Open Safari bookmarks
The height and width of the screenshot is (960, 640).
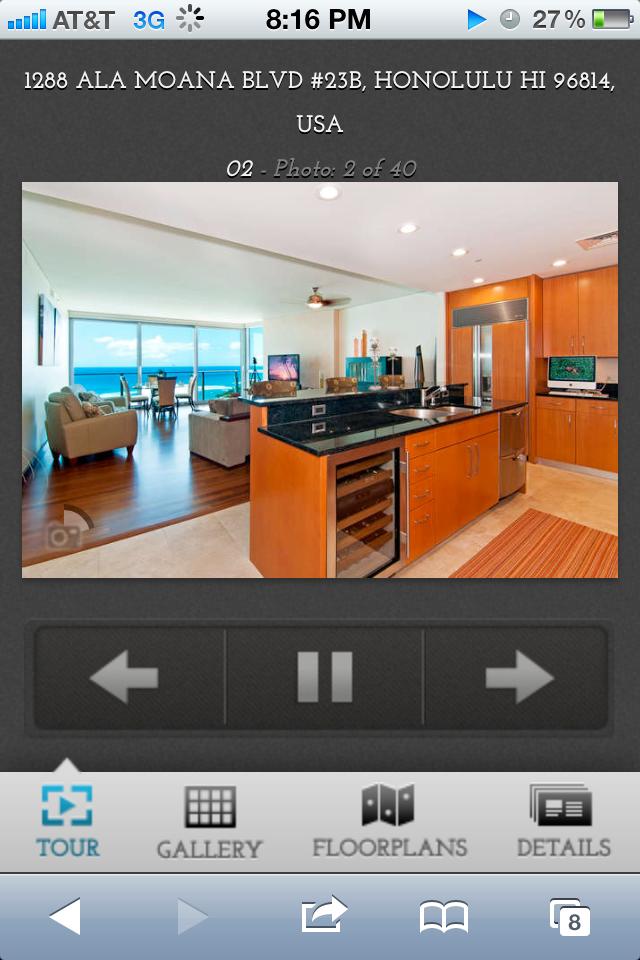pos(443,916)
